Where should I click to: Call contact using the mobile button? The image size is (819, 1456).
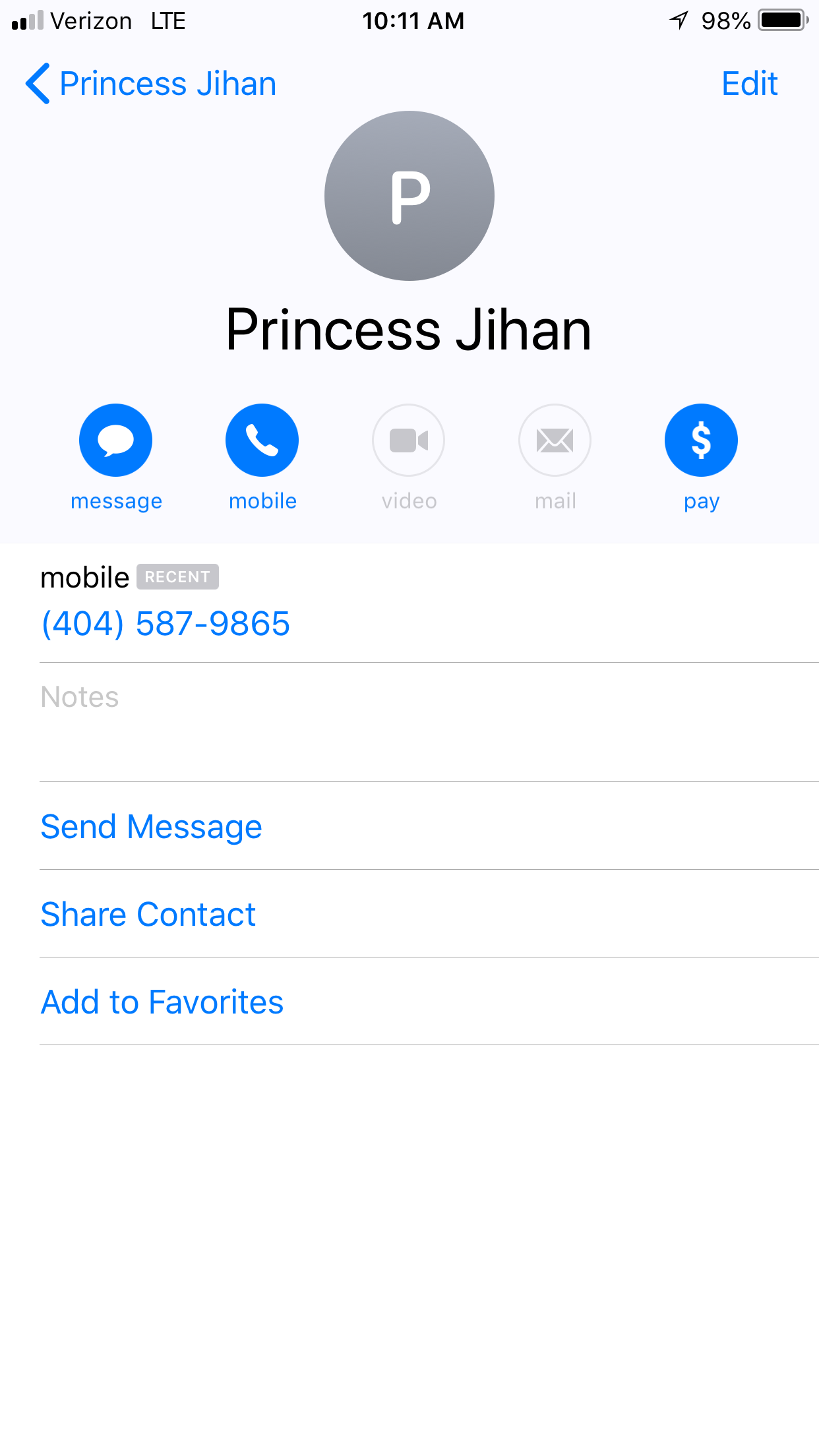click(x=262, y=440)
